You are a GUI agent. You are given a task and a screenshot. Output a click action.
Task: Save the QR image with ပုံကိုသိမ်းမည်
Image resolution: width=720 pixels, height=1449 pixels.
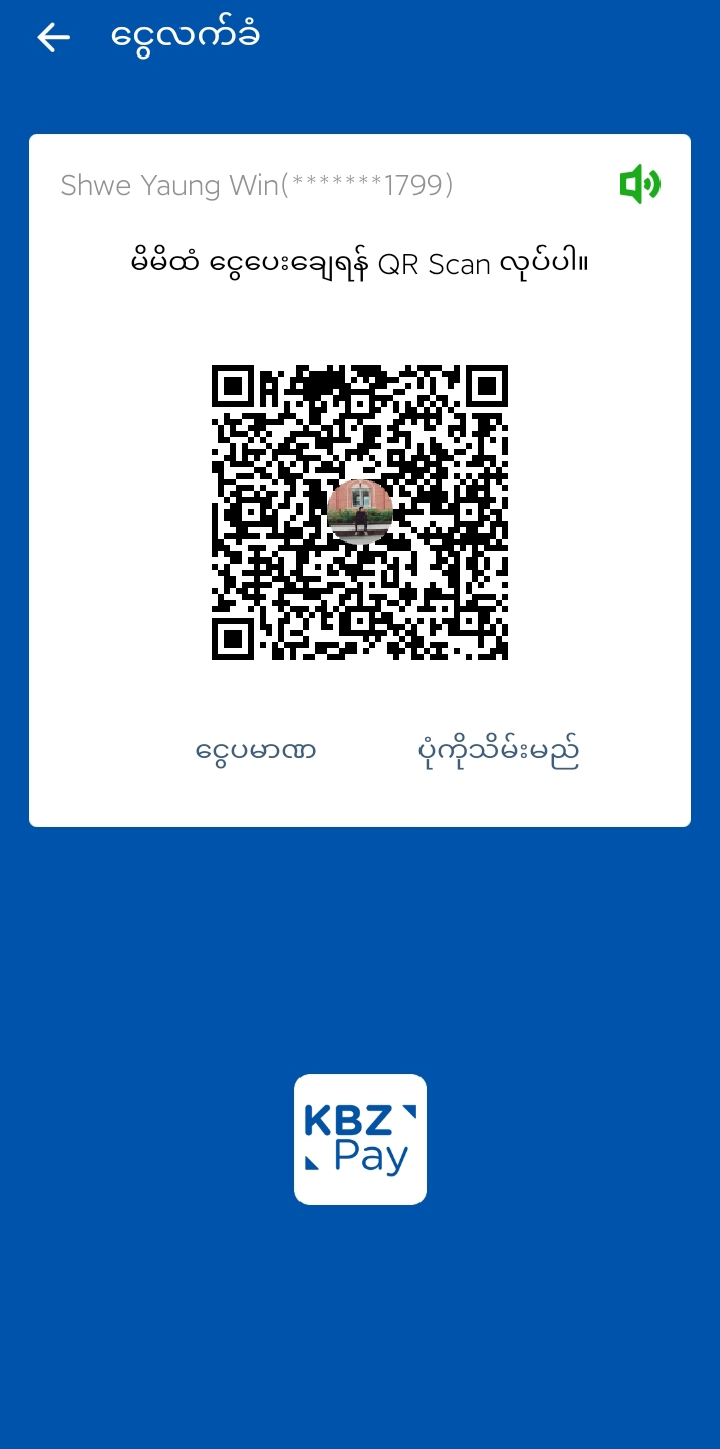498,750
